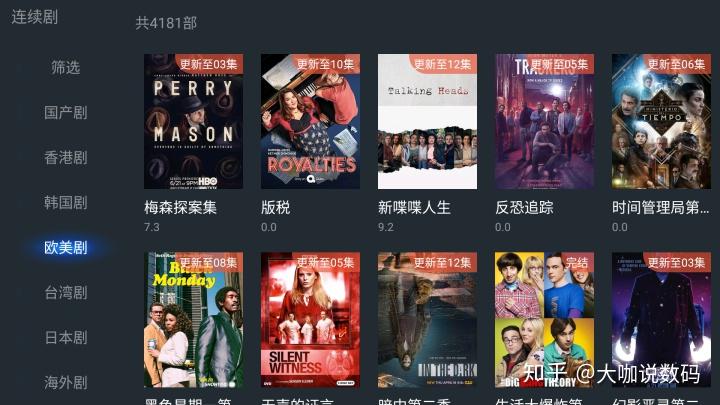Switch to the 韩国剧 category
720x405 pixels.
(66, 202)
